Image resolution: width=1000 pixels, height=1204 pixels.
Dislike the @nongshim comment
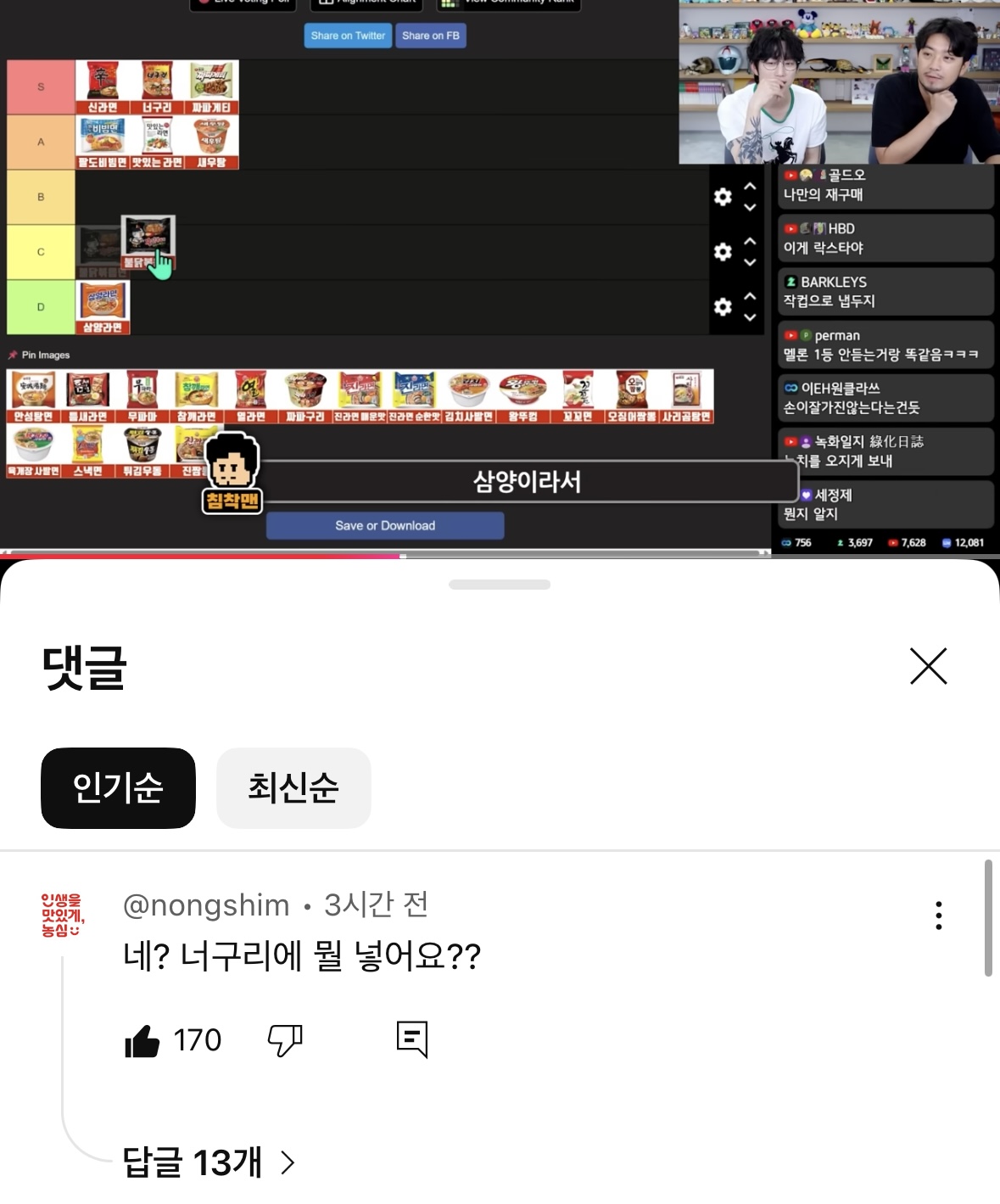tap(285, 1040)
